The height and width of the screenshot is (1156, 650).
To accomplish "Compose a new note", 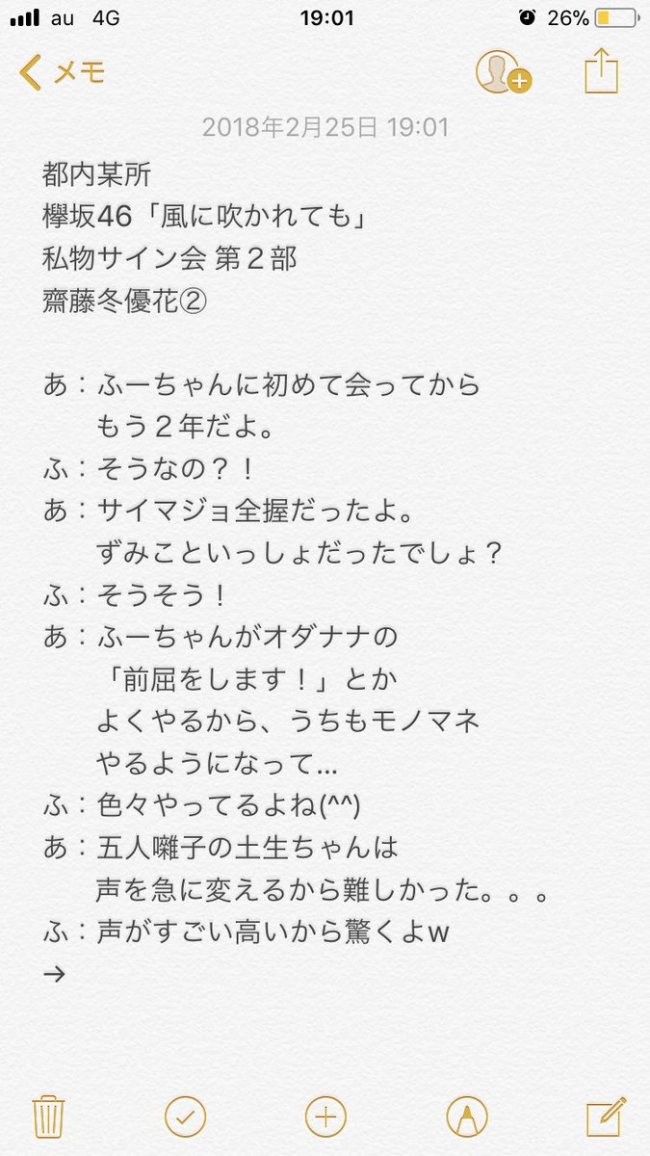I will (x=606, y=1116).
